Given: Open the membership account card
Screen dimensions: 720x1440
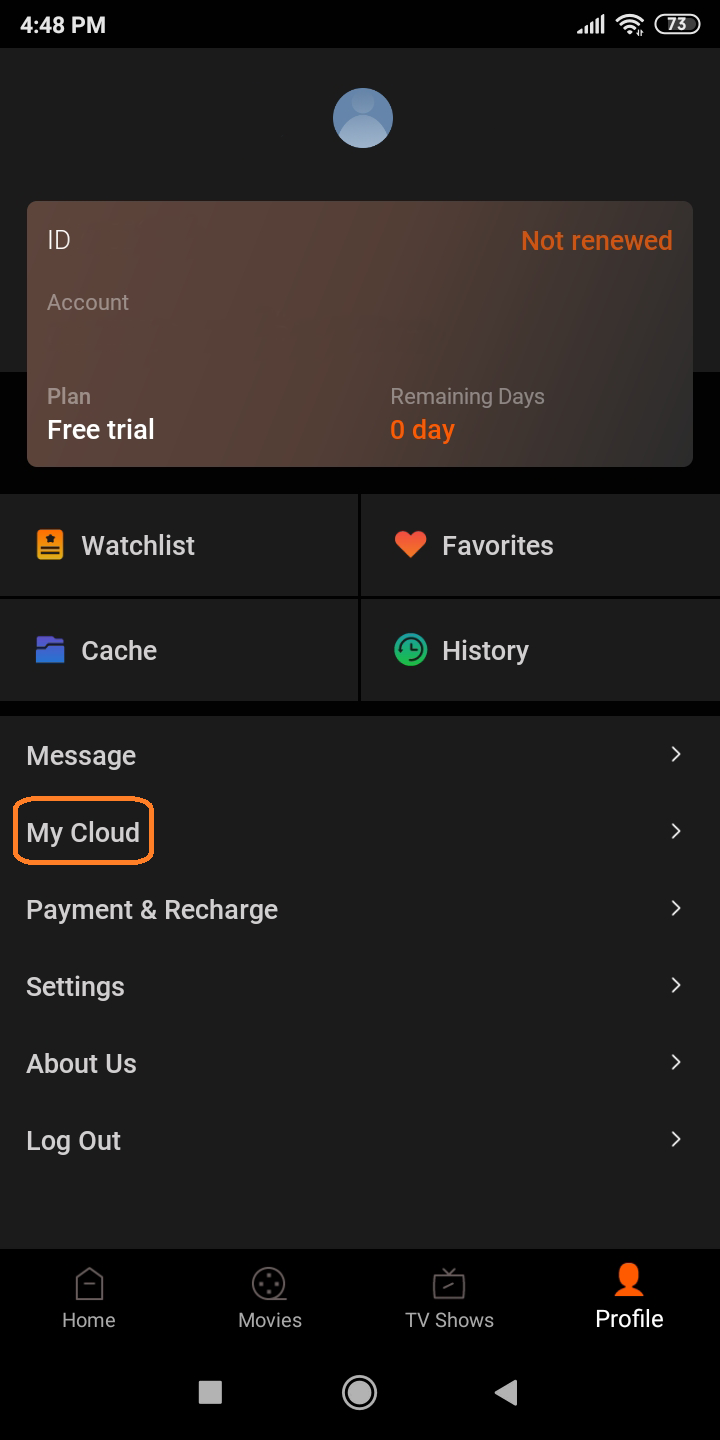Looking at the screenshot, I should pyautogui.click(x=360, y=334).
